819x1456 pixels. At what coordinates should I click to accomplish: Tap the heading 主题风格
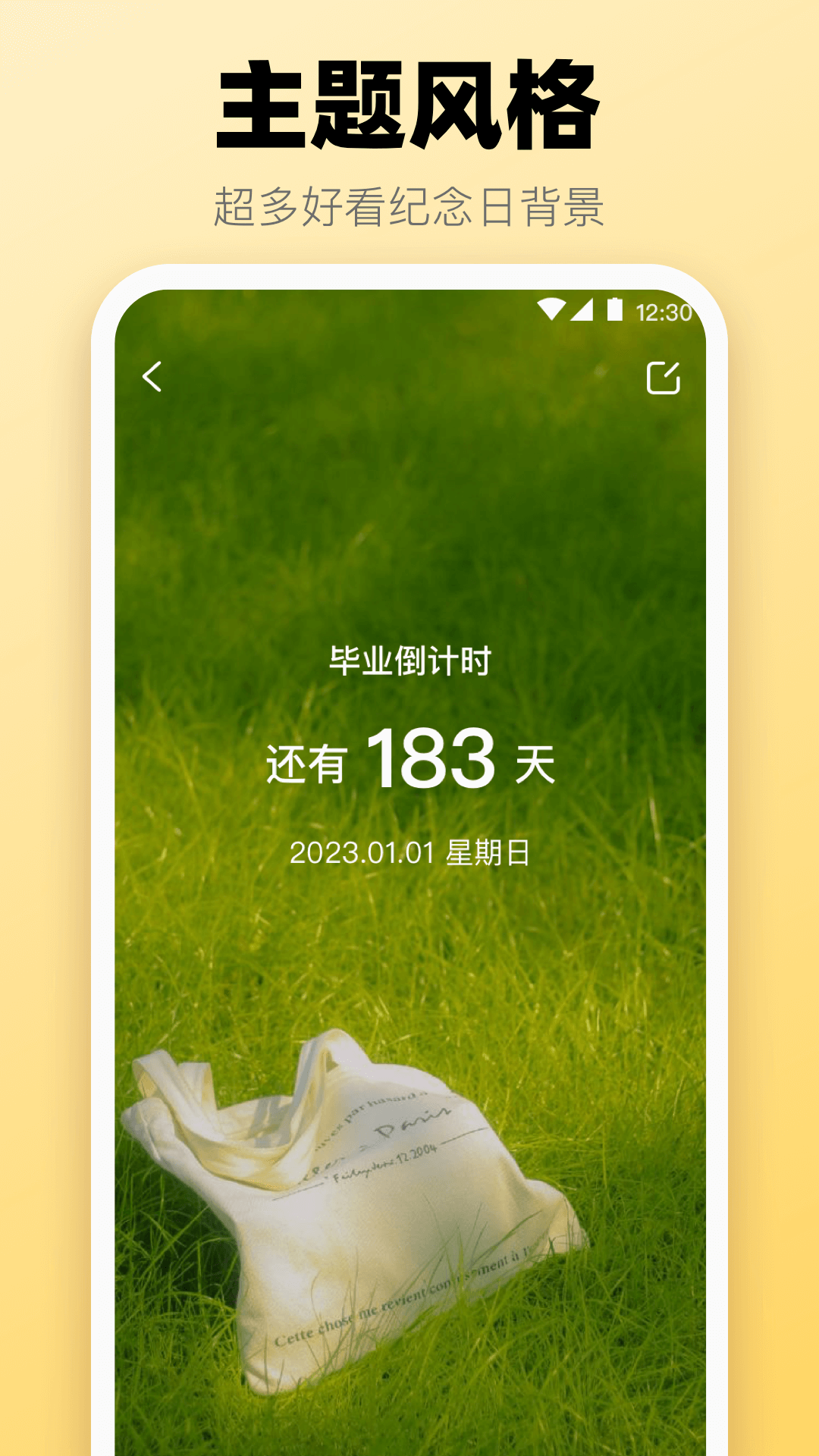(x=409, y=106)
